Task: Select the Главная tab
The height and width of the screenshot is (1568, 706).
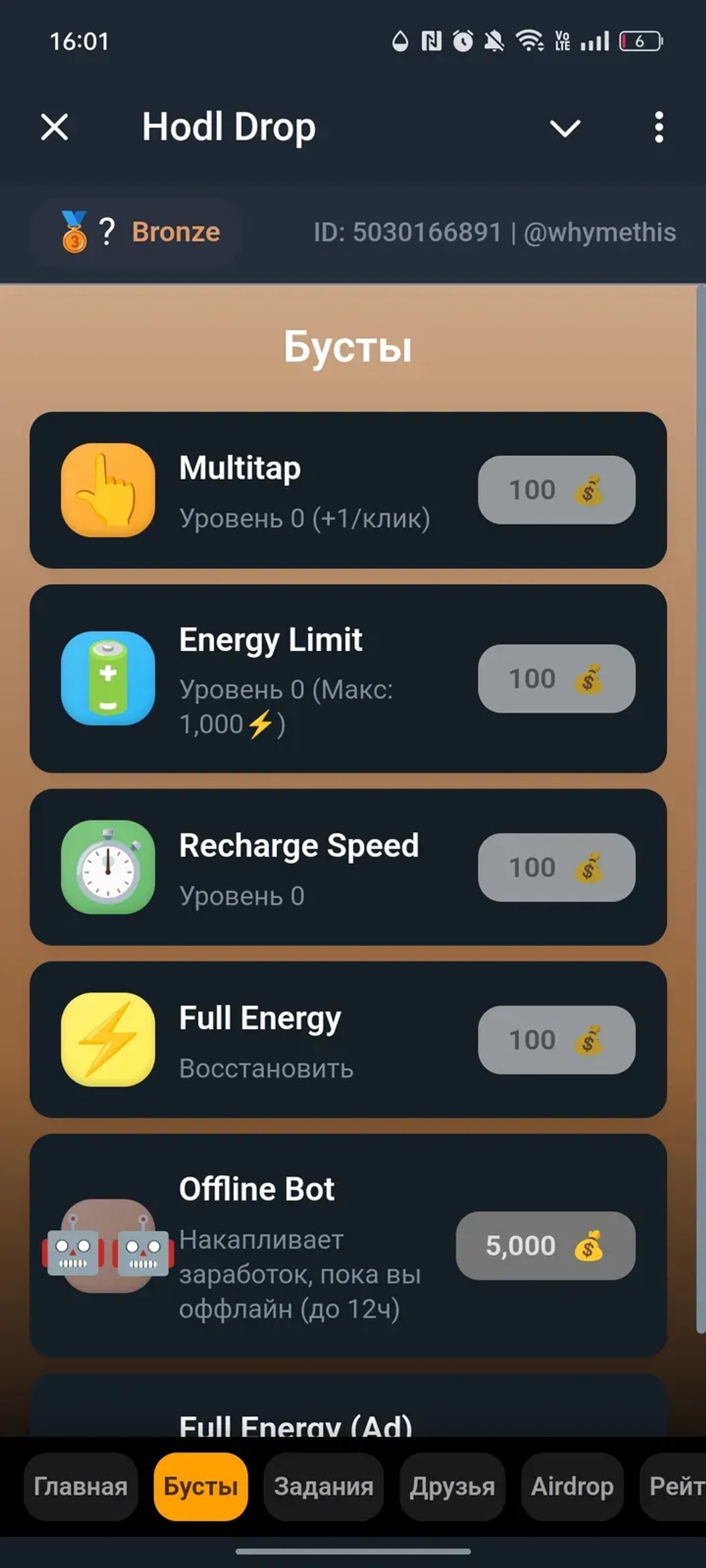Action: [x=81, y=1486]
